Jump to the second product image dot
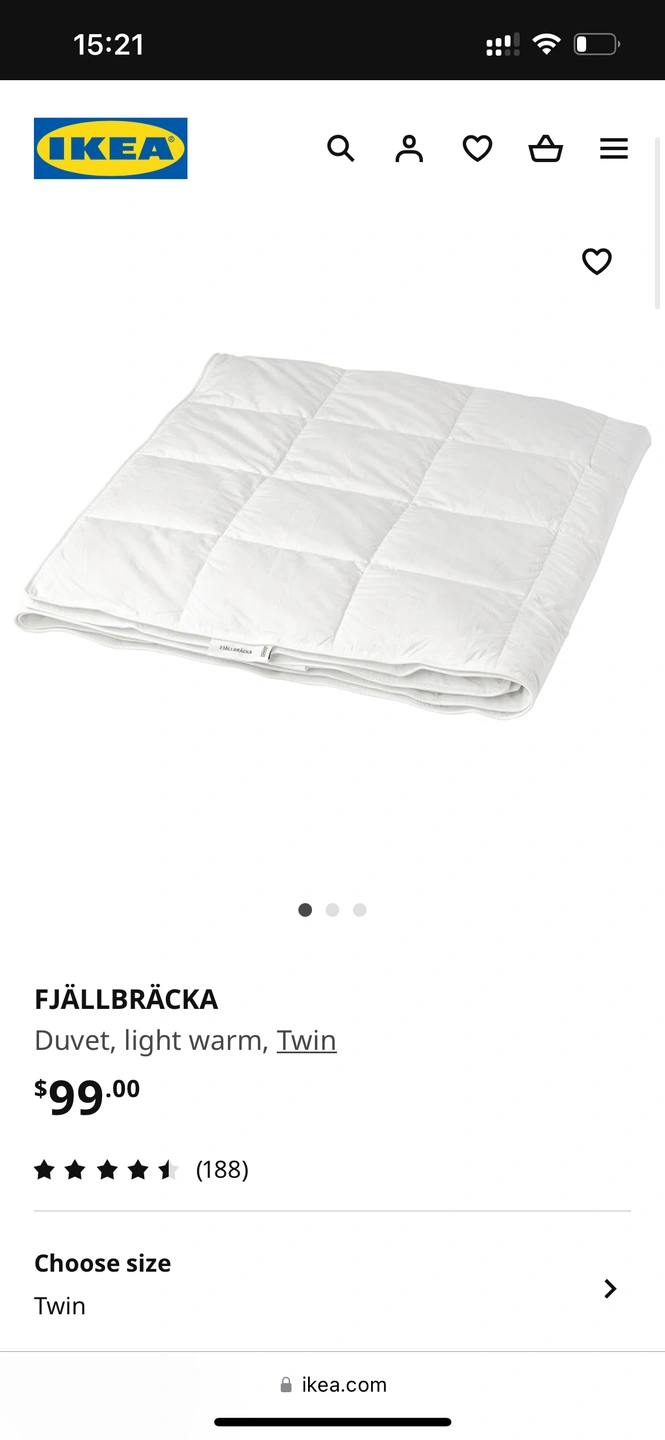Screen dimensions: 665x1440 coord(332,910)
